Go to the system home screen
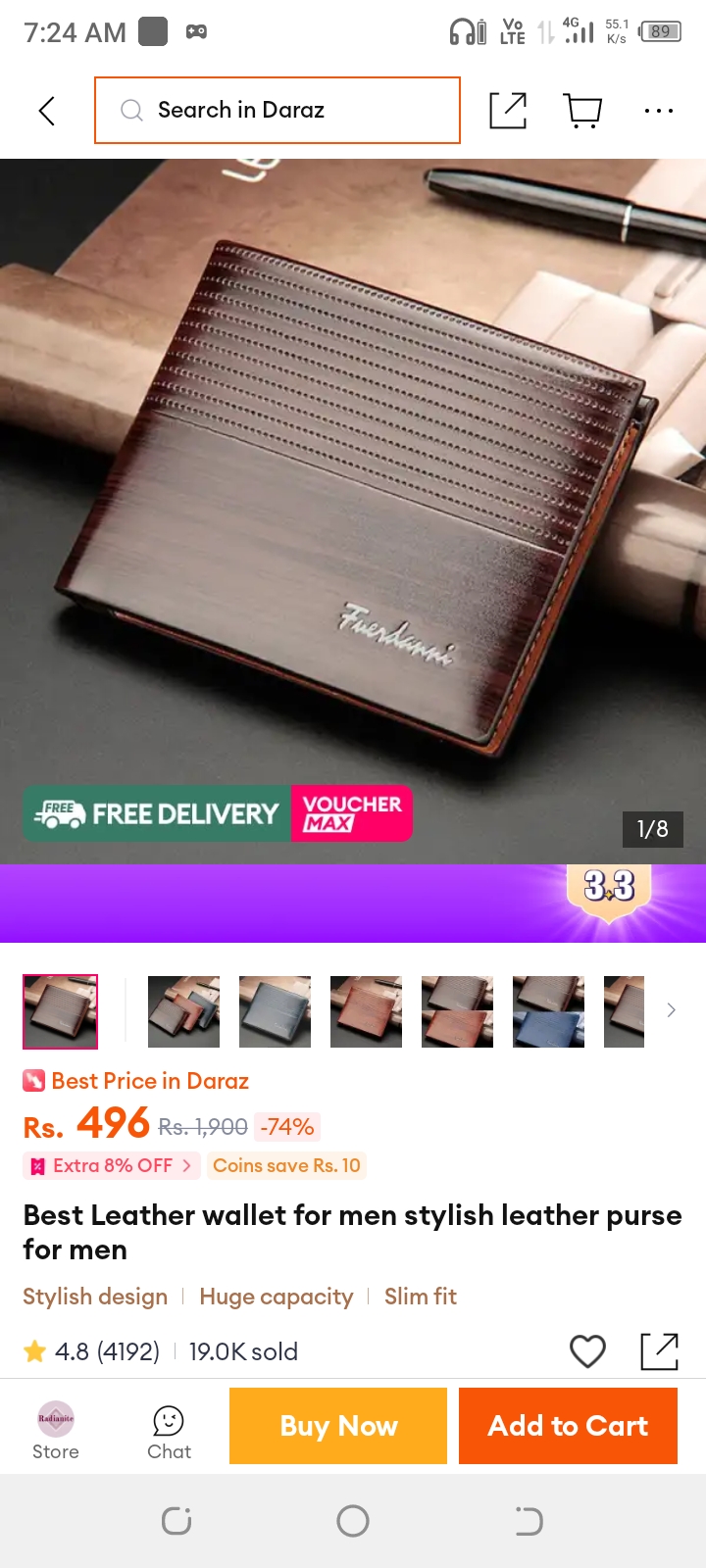The image size is (706, 1568). tap(353, 1521)
